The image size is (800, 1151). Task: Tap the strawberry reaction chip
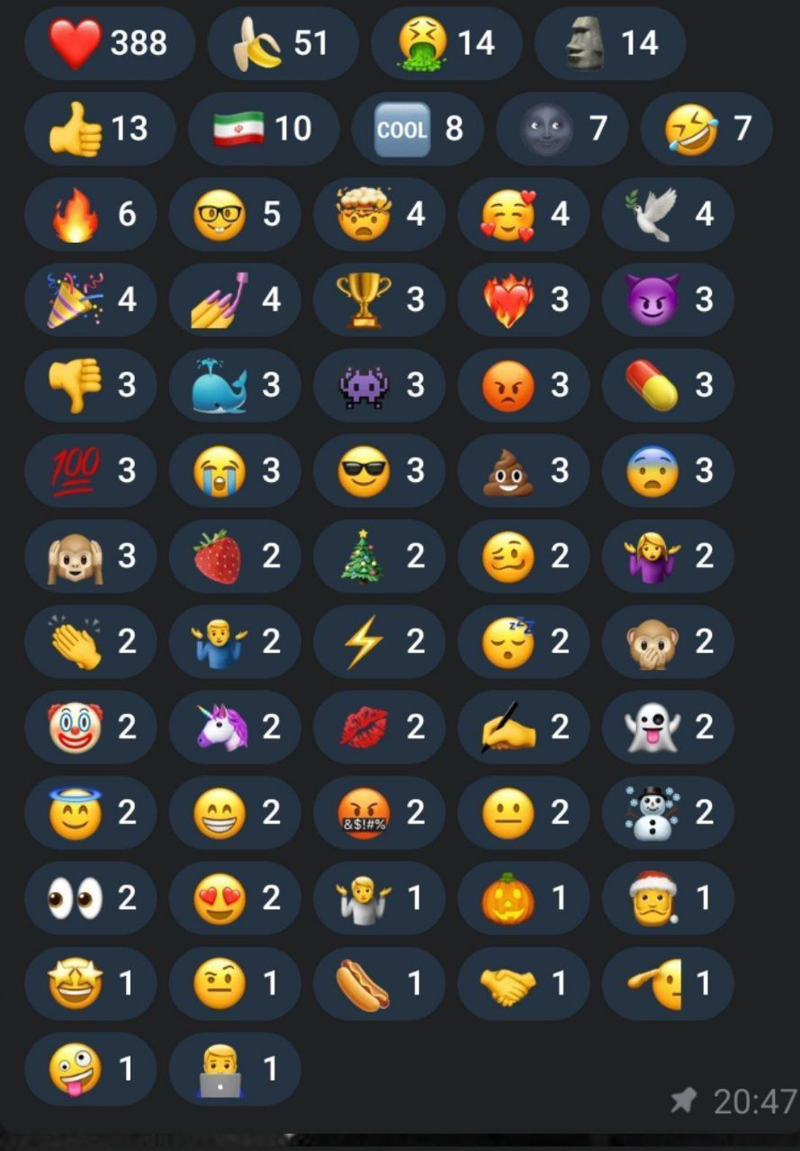(x=234, y=556)
